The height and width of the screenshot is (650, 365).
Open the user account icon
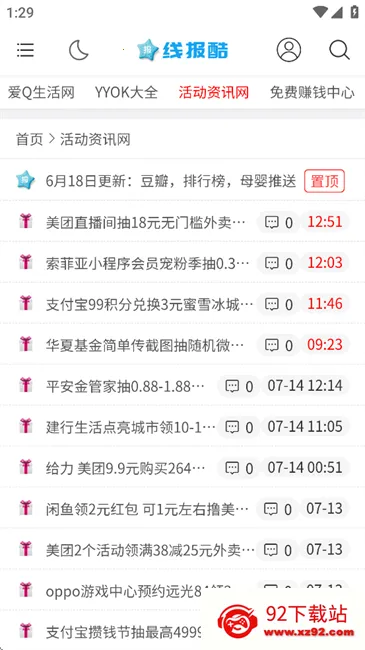(x=289, y=50)
